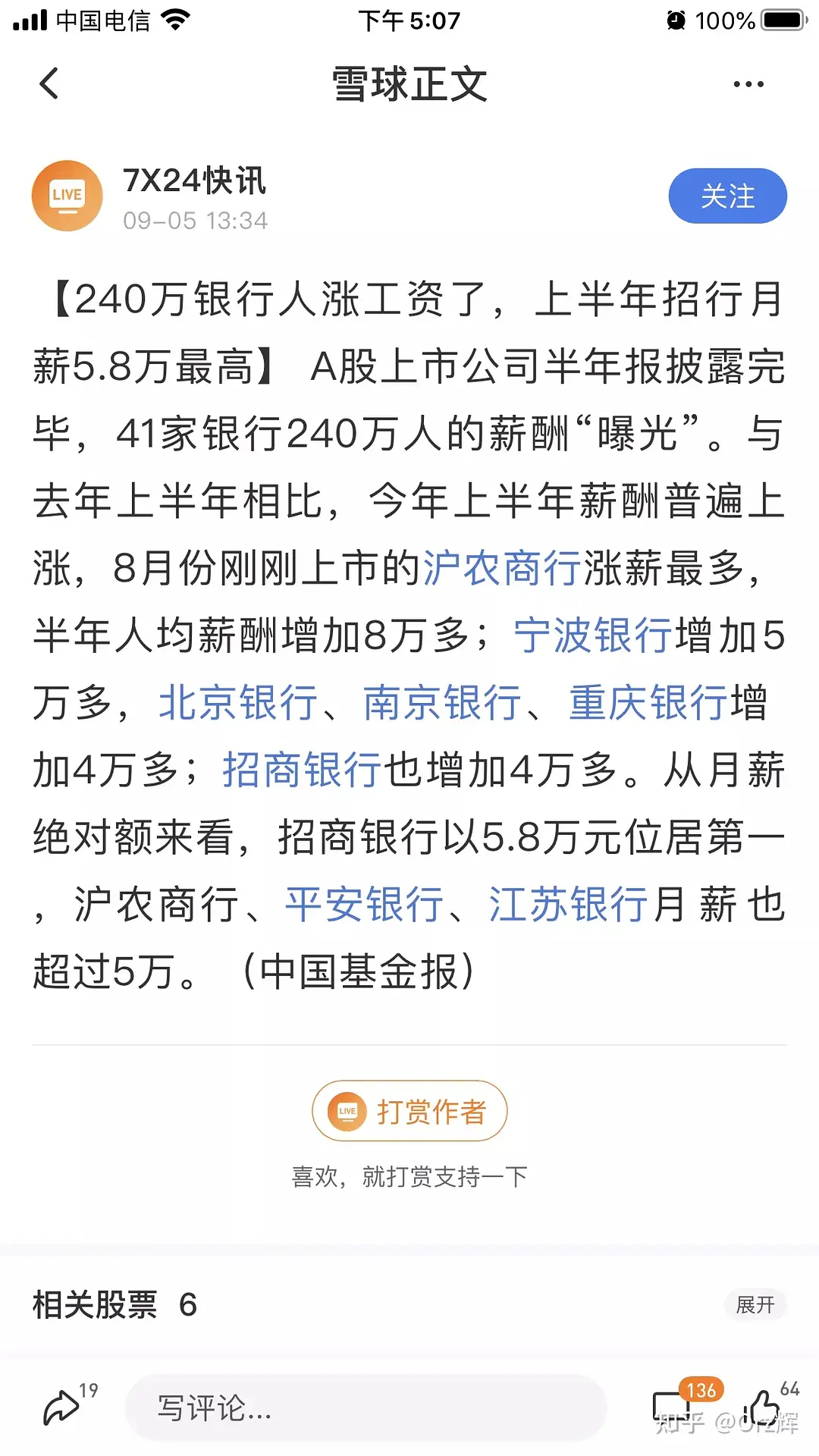
Task: Tap the 写评论 comment field
Action: pos(364,1408)
